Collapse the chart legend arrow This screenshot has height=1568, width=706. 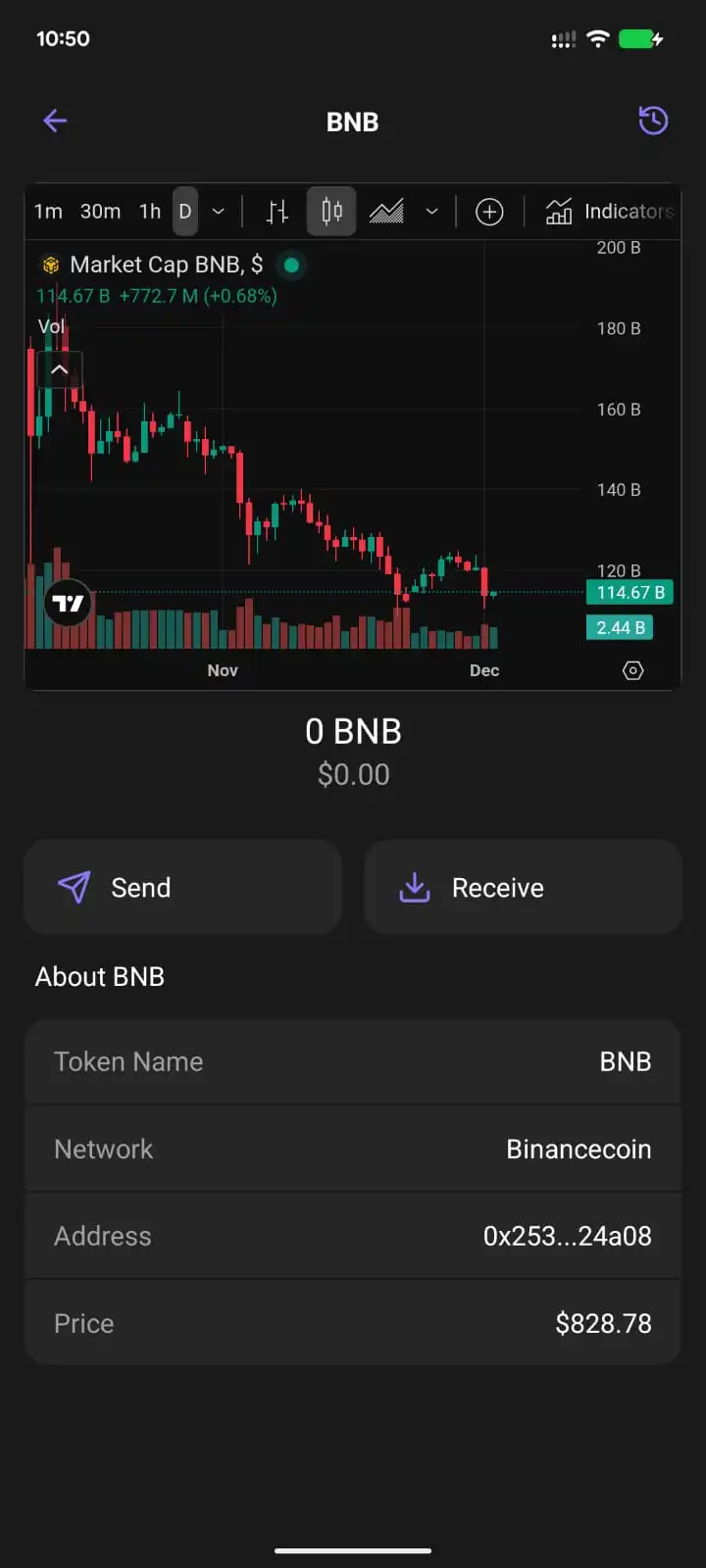point(59,369)
